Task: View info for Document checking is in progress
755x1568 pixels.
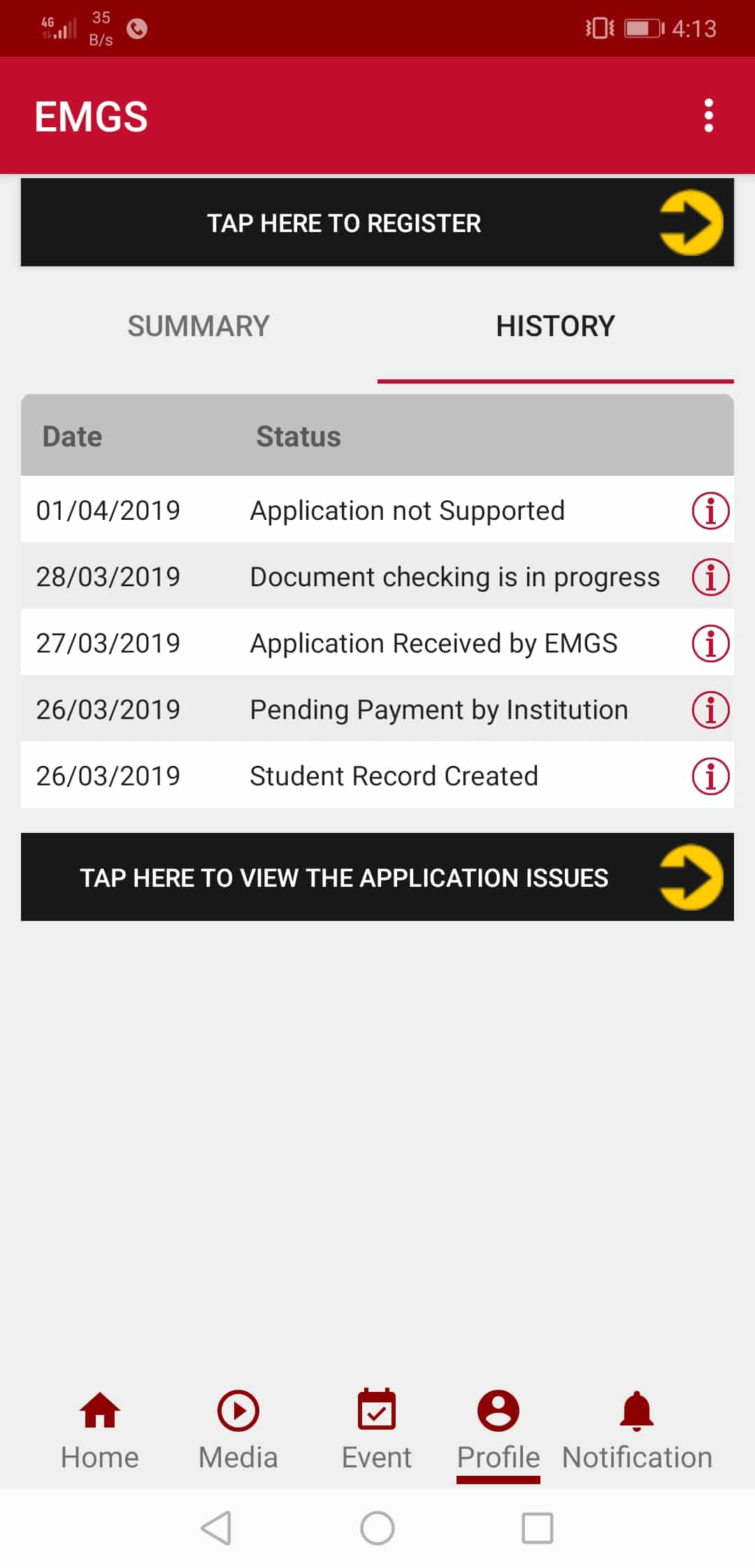Action: click(x=710, y=577)
